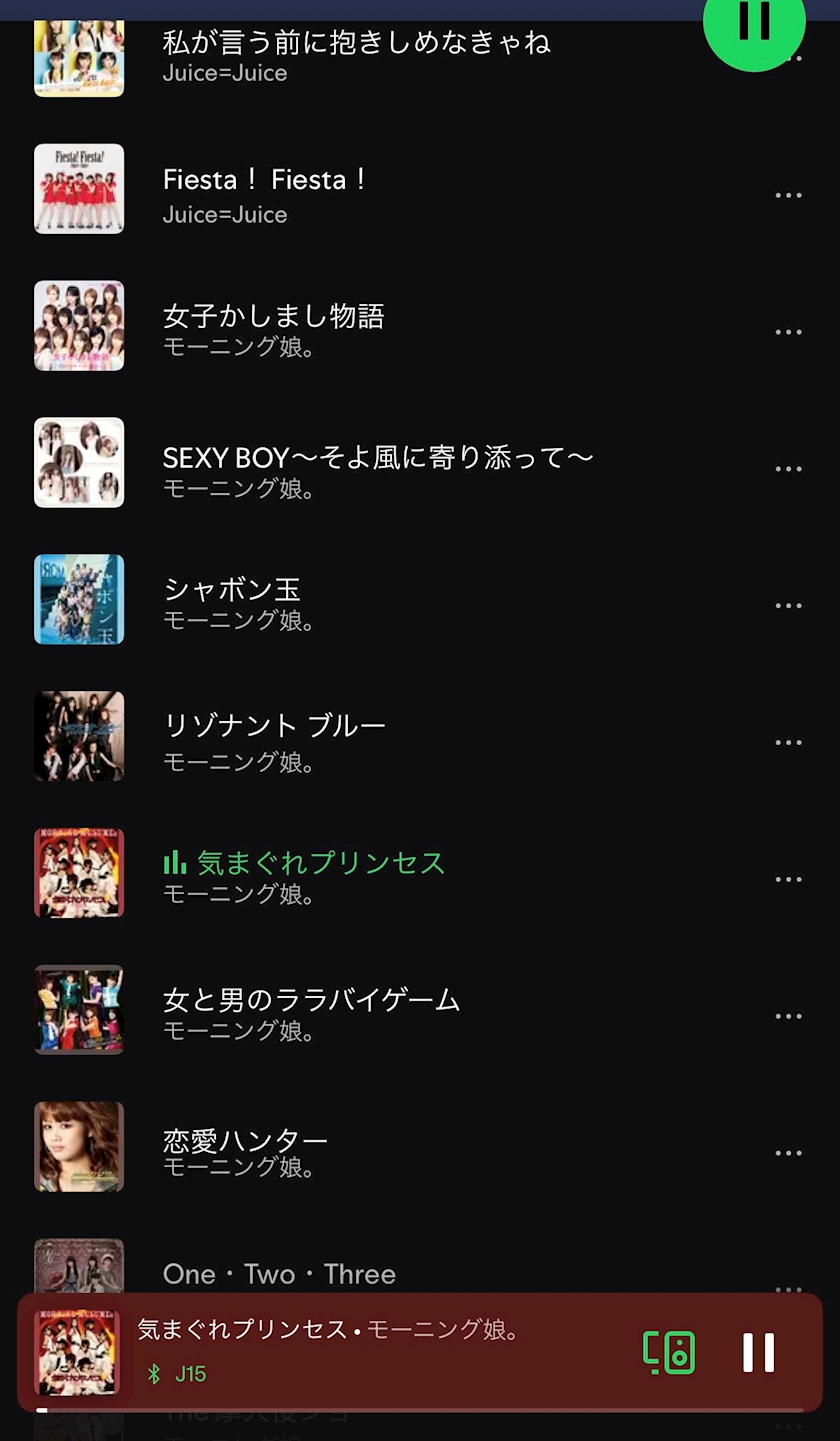
Task: Pause the song in the mini player
Action: tap(758, 1352)
